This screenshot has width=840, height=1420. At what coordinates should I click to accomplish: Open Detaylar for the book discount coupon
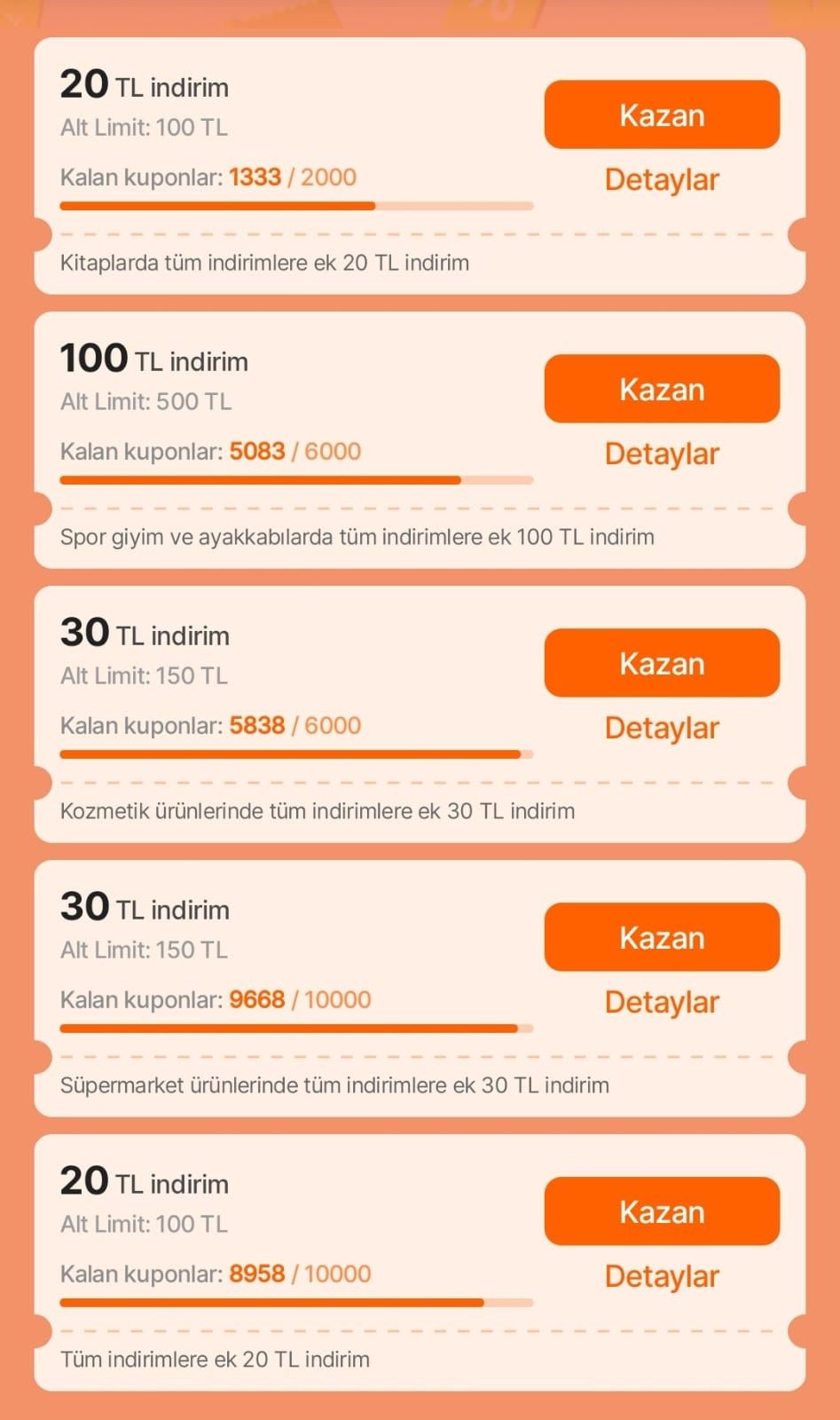661,179
